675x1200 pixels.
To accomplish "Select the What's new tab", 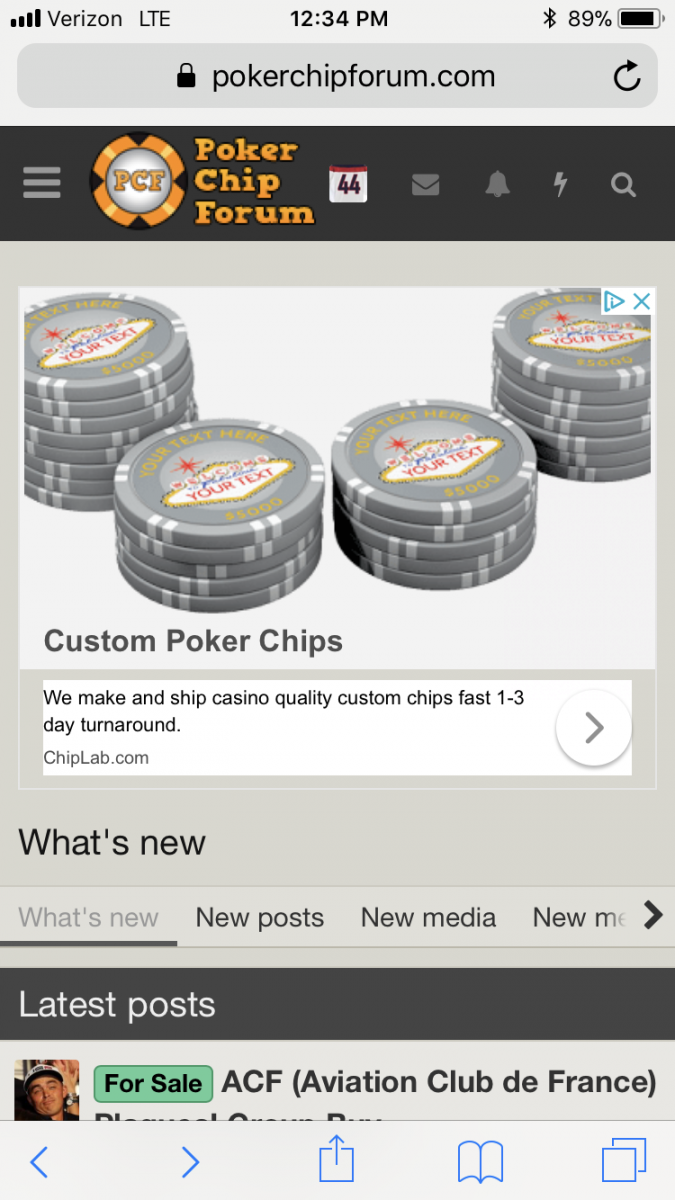I will [88, 917].
